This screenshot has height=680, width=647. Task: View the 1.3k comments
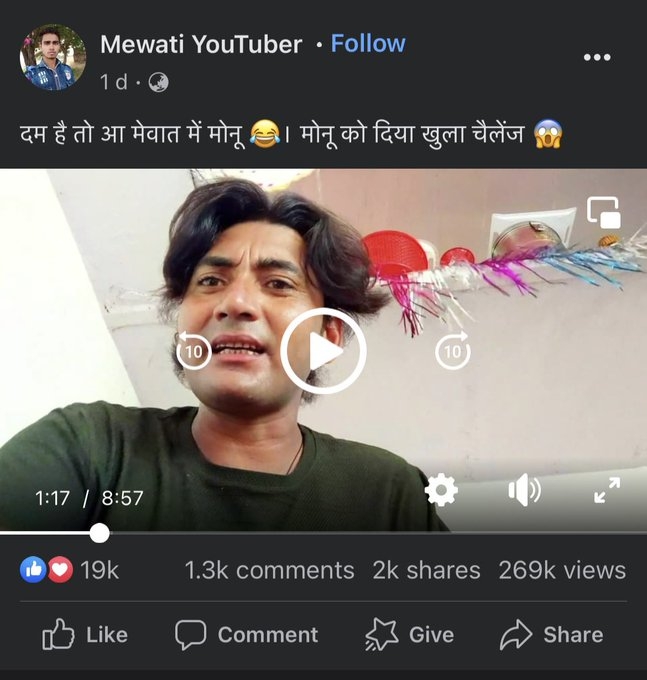(269, 570)
